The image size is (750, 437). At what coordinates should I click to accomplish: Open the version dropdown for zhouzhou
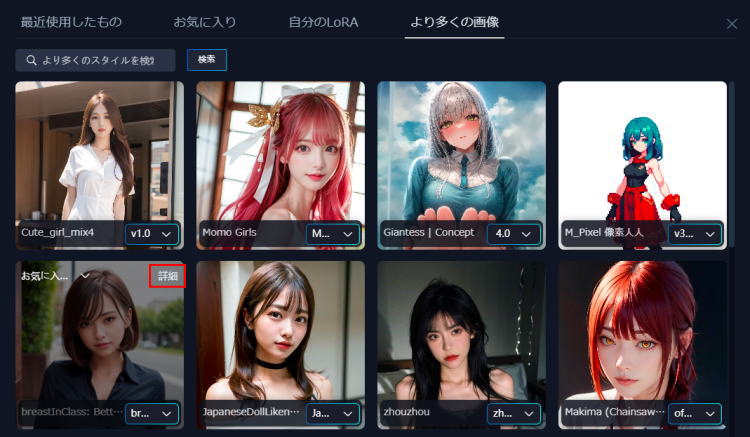(514, 412)
